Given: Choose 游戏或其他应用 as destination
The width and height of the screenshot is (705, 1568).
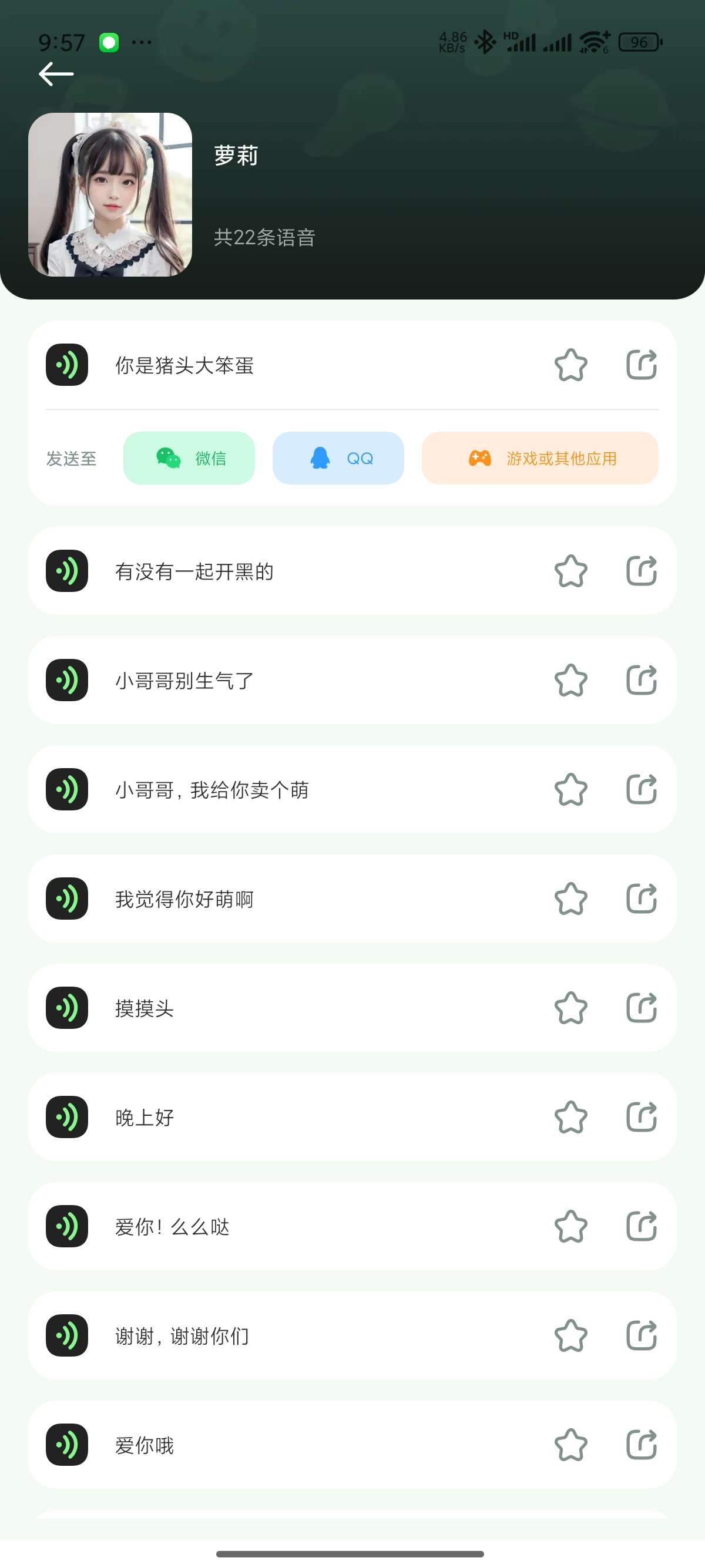Looking at the screenshot, I should pyautogui.click(x=539, y=458).
